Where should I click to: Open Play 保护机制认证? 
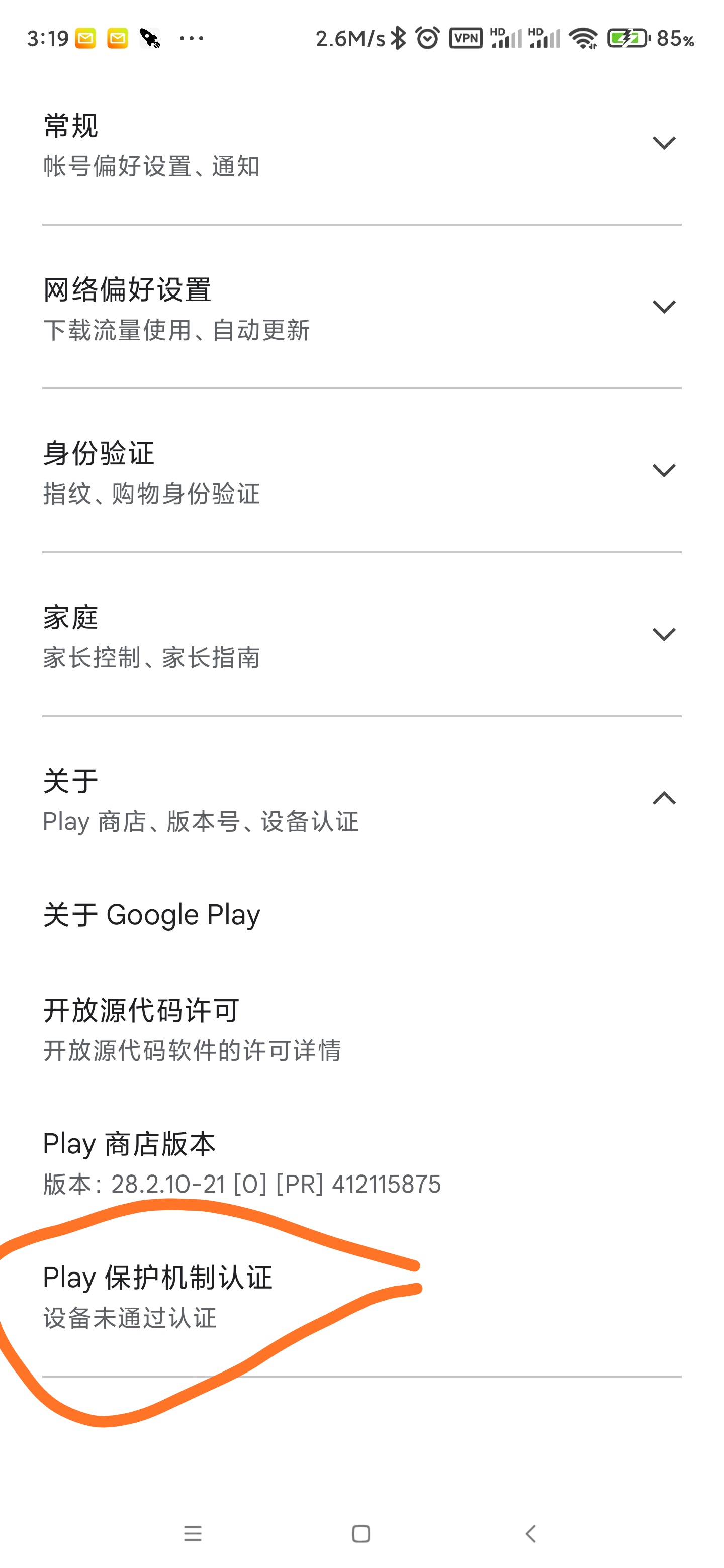(361, 1297)
